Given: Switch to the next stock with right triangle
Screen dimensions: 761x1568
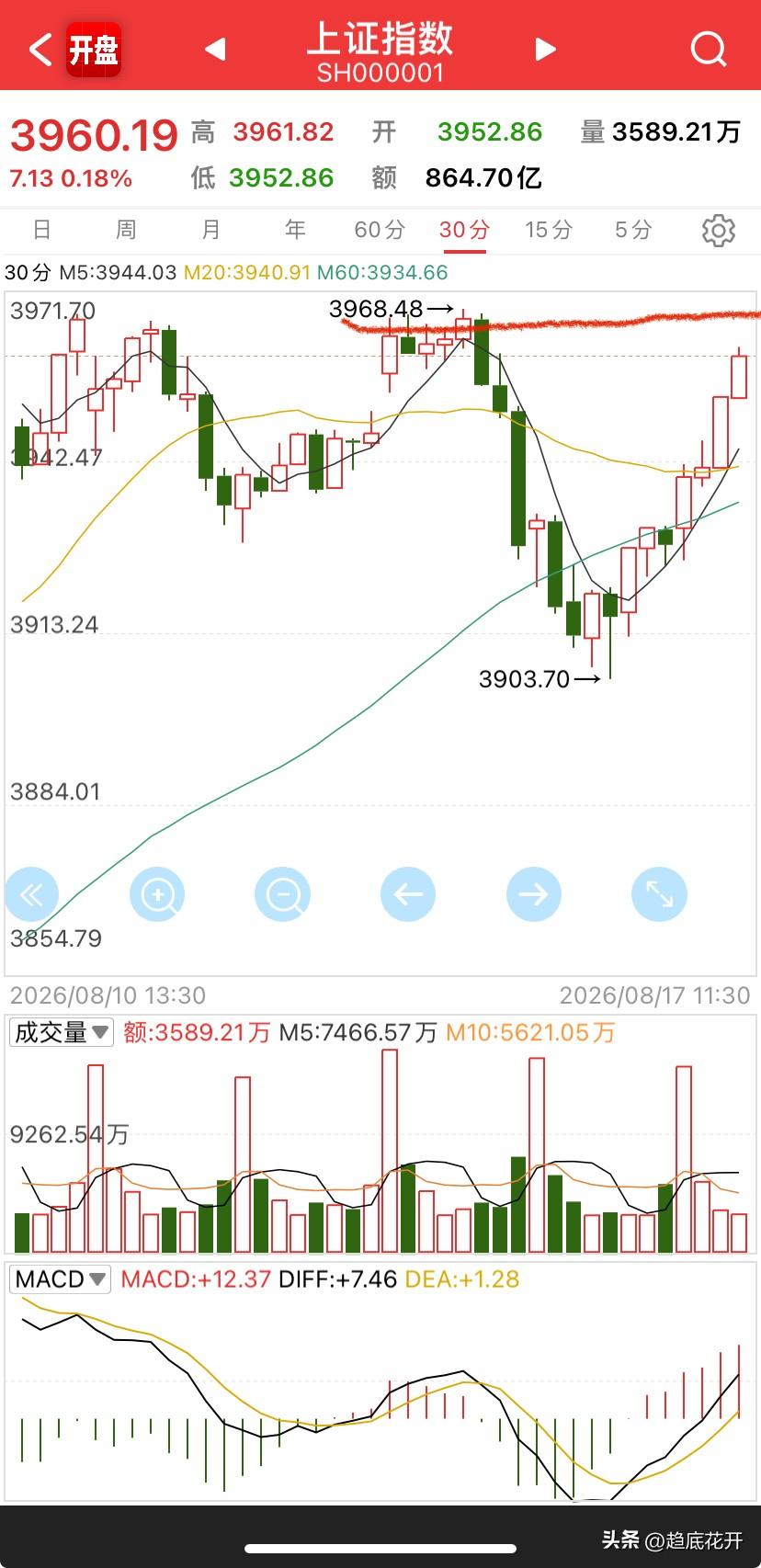Looking at the screenshot, I should 545,49.
